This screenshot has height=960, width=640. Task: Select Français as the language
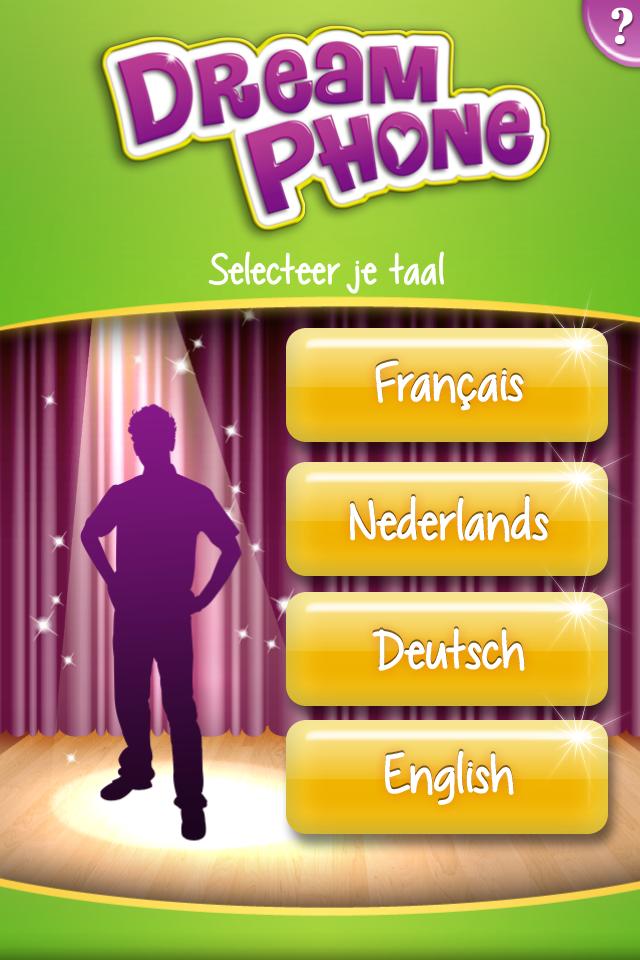click(x=447, y=385)
